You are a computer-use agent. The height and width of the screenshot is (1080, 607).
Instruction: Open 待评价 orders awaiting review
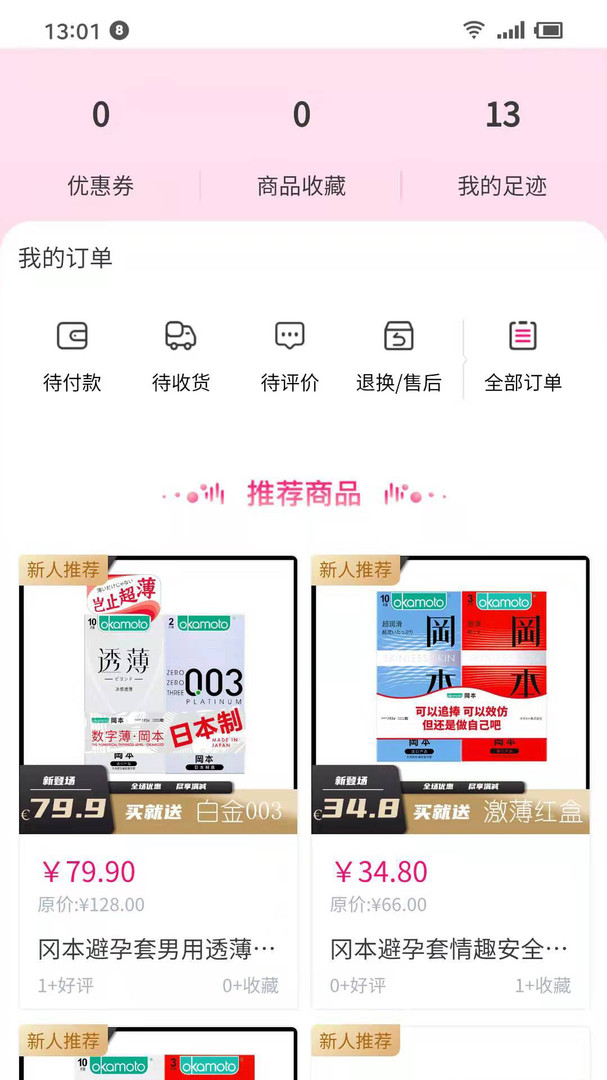[x=290, y=356]
